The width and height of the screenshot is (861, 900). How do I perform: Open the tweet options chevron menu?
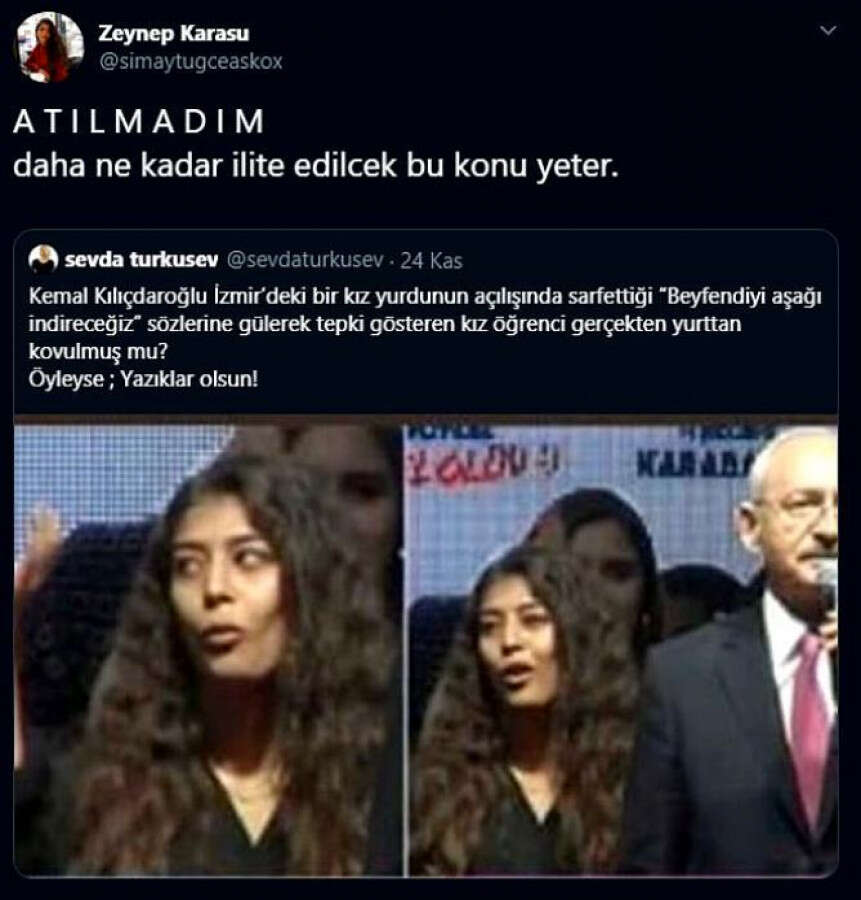(x=827, y=31)
